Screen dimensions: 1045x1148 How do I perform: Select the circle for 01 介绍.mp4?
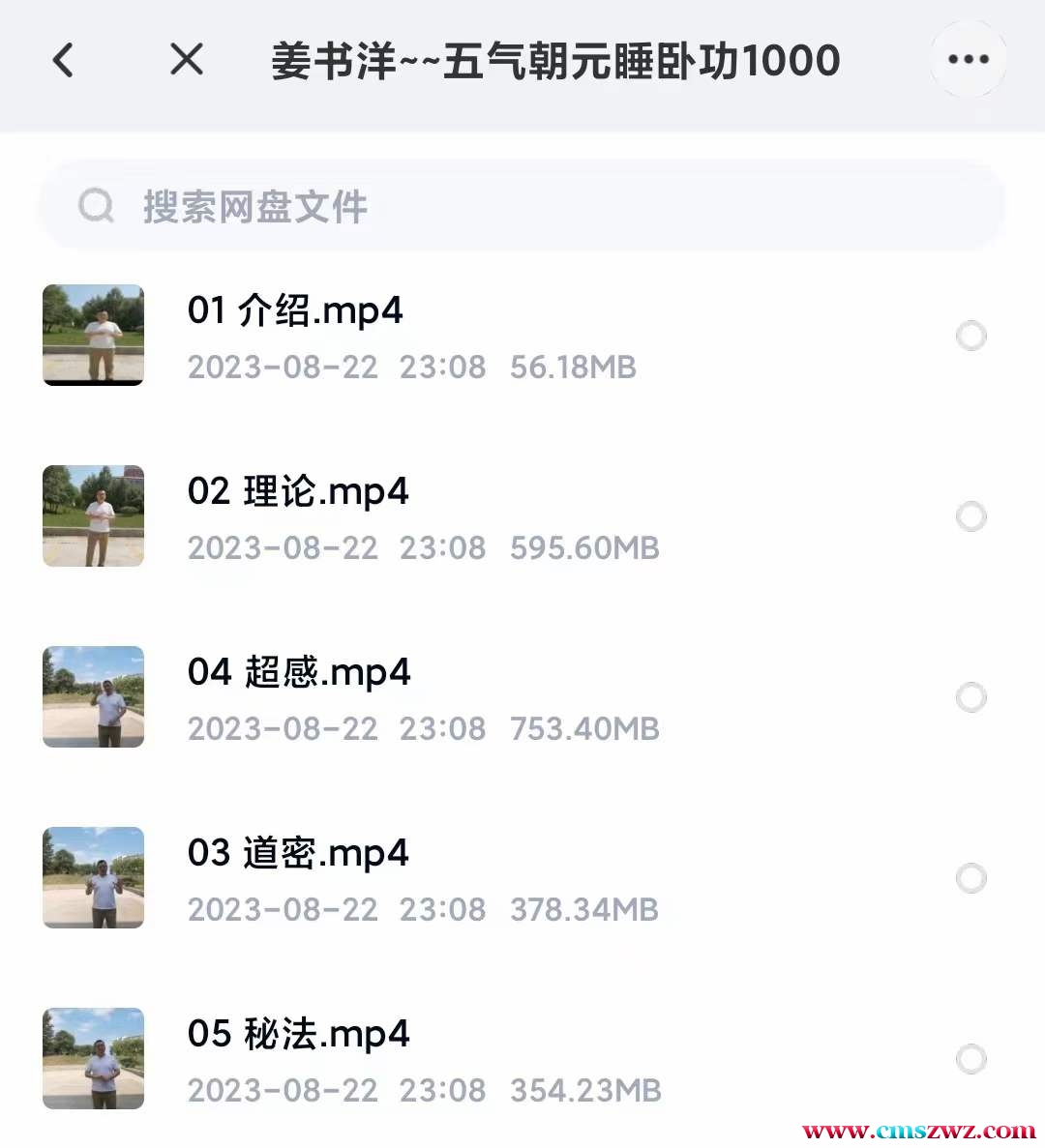tap(970, 337)
